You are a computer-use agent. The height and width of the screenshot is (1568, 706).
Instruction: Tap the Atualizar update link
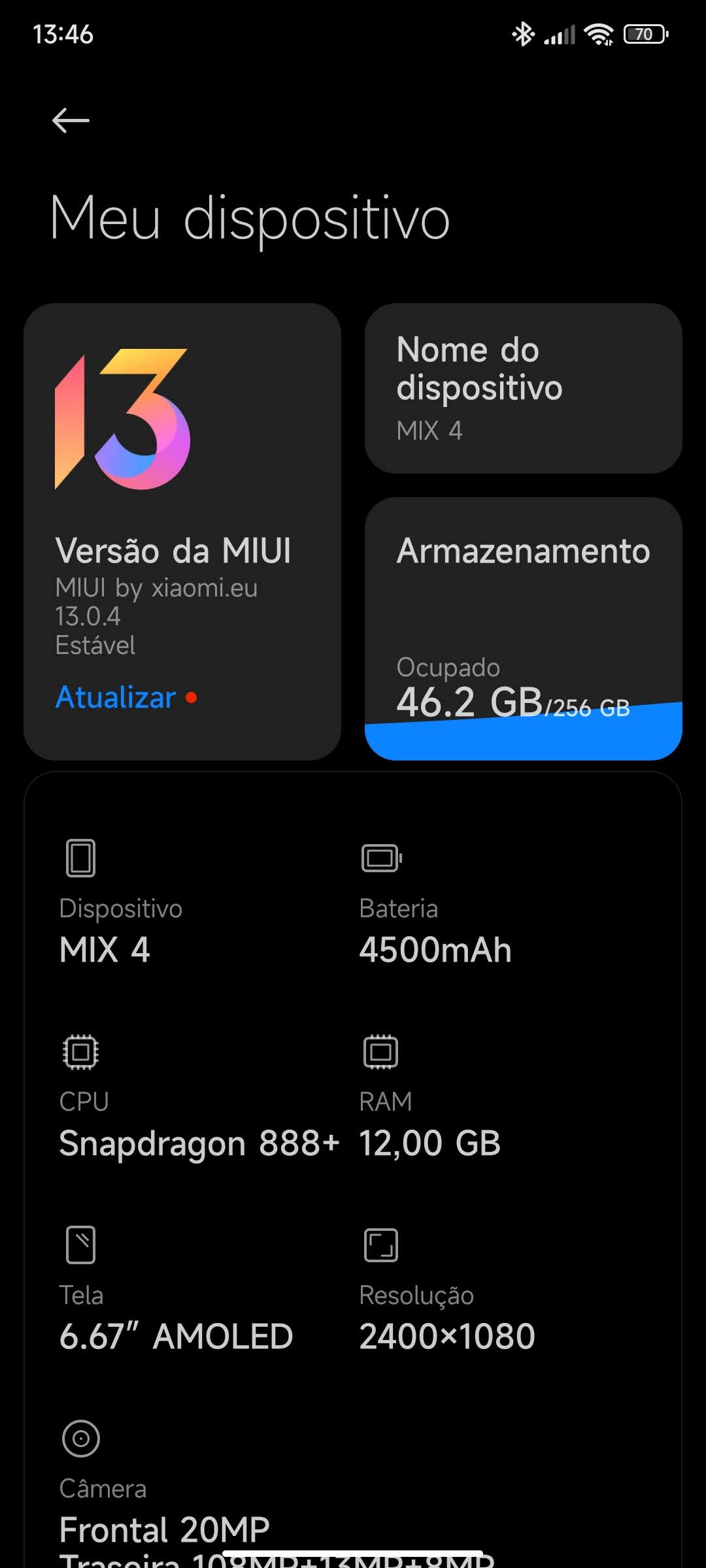(116, 697)
